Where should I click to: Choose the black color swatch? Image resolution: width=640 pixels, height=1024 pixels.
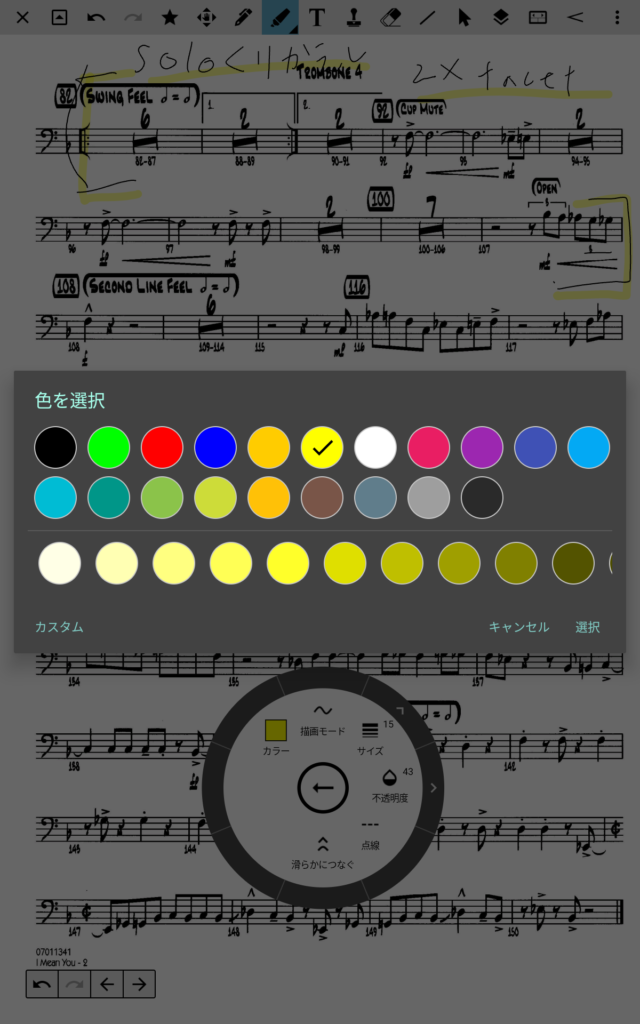(55, 447)
